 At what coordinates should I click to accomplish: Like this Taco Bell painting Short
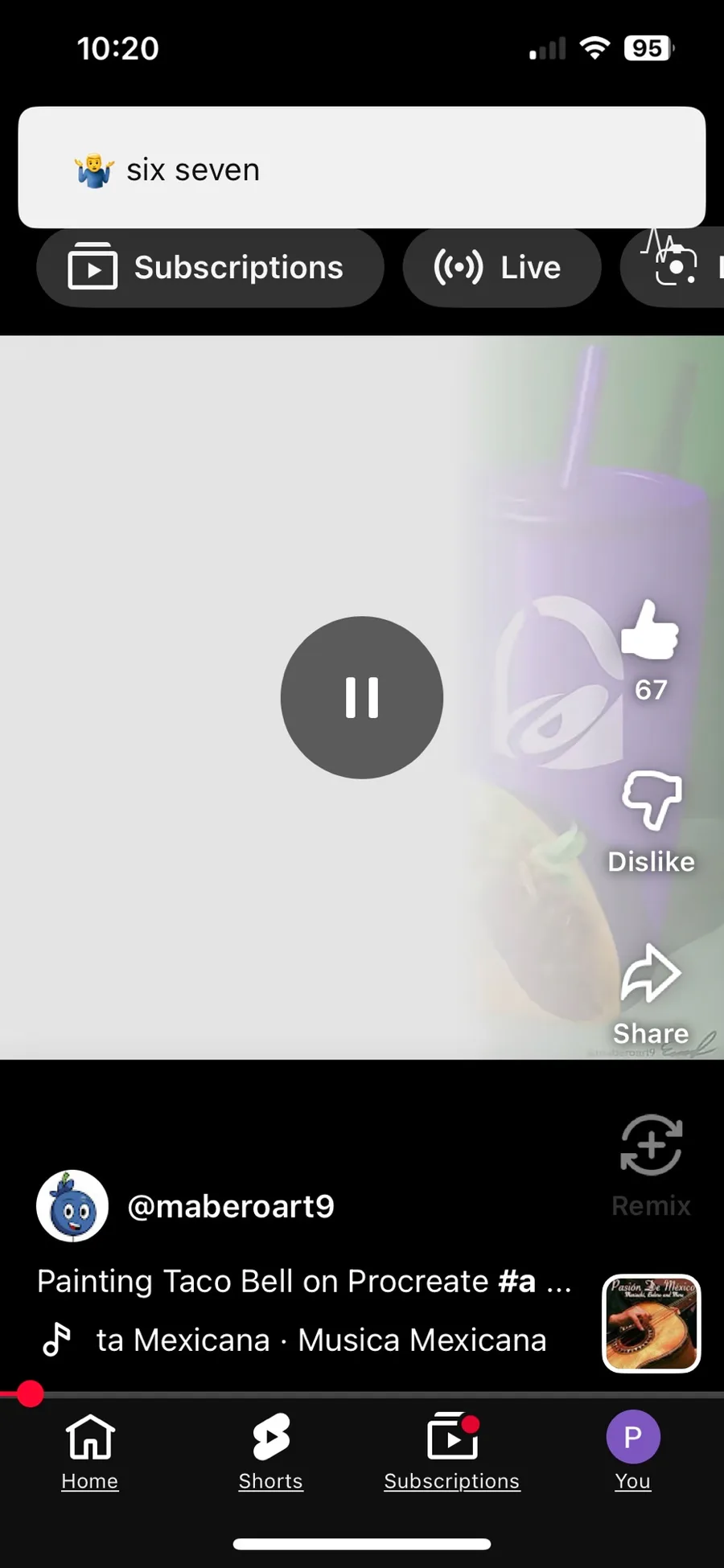point(650,632)
